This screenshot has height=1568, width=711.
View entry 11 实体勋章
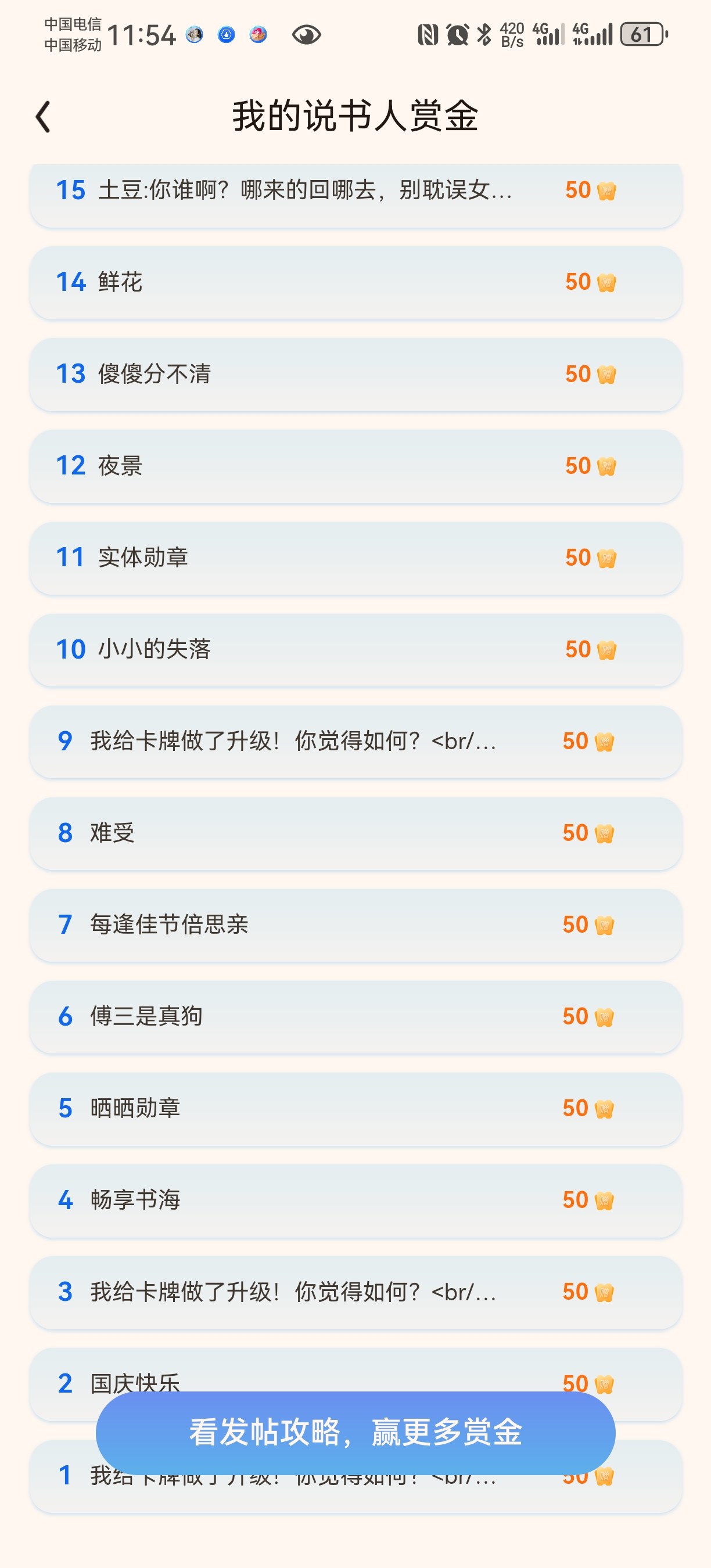point(355,558)
